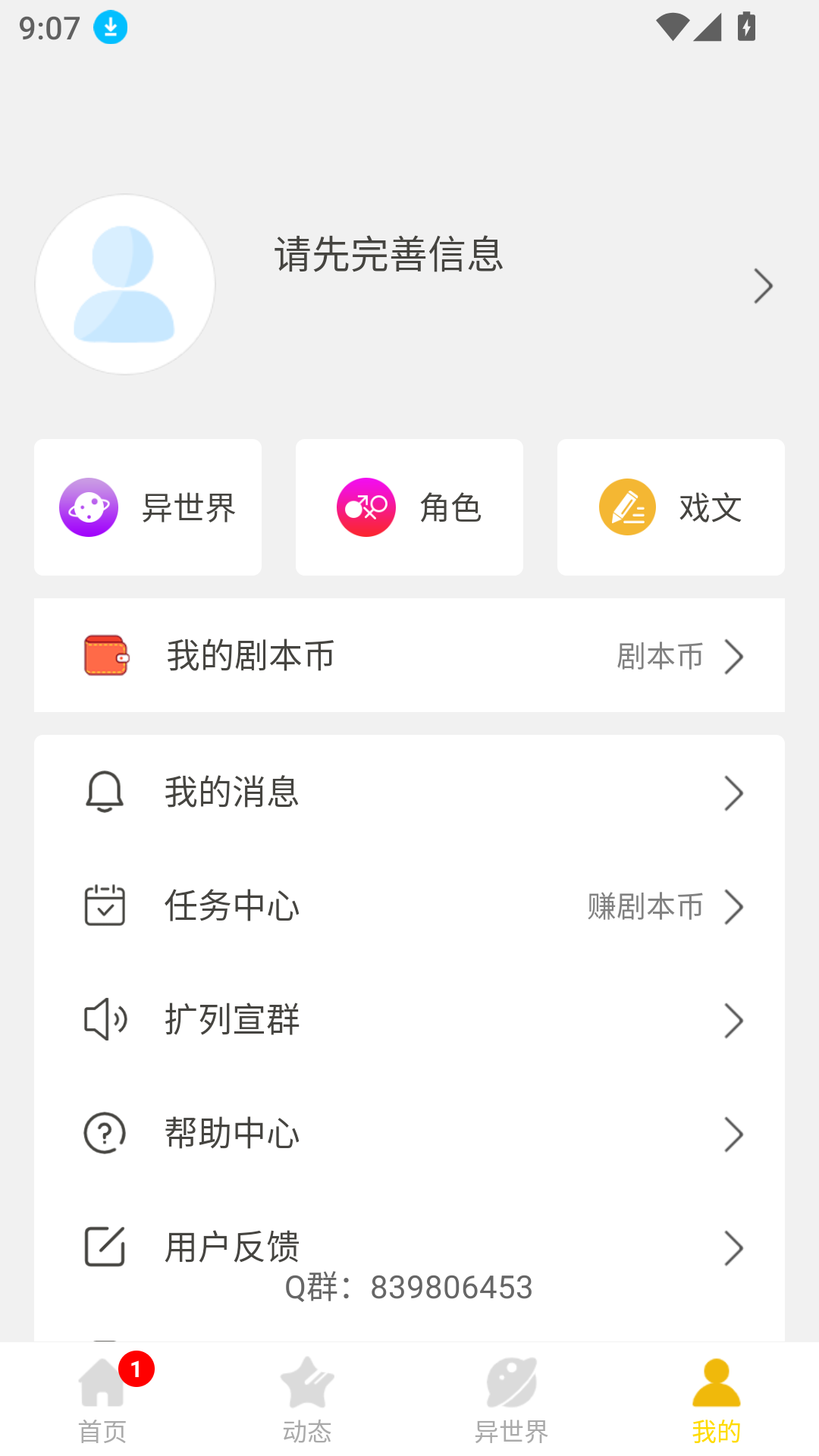The width and height of the screenshot is (819, 1456).
Task: Switch to the 异世界 bottom tab
Action: (512, 1400)
